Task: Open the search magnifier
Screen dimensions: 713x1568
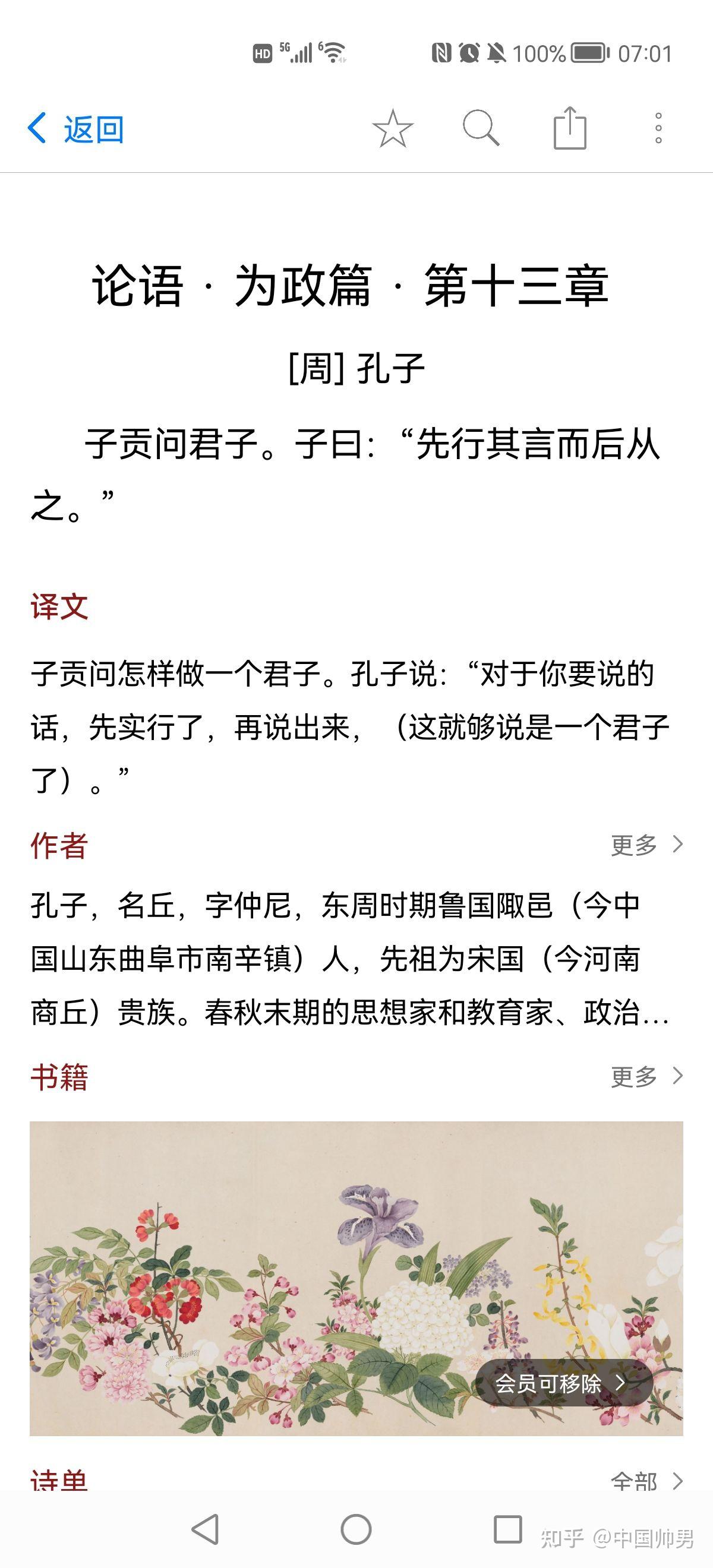Action: (481, 128)
